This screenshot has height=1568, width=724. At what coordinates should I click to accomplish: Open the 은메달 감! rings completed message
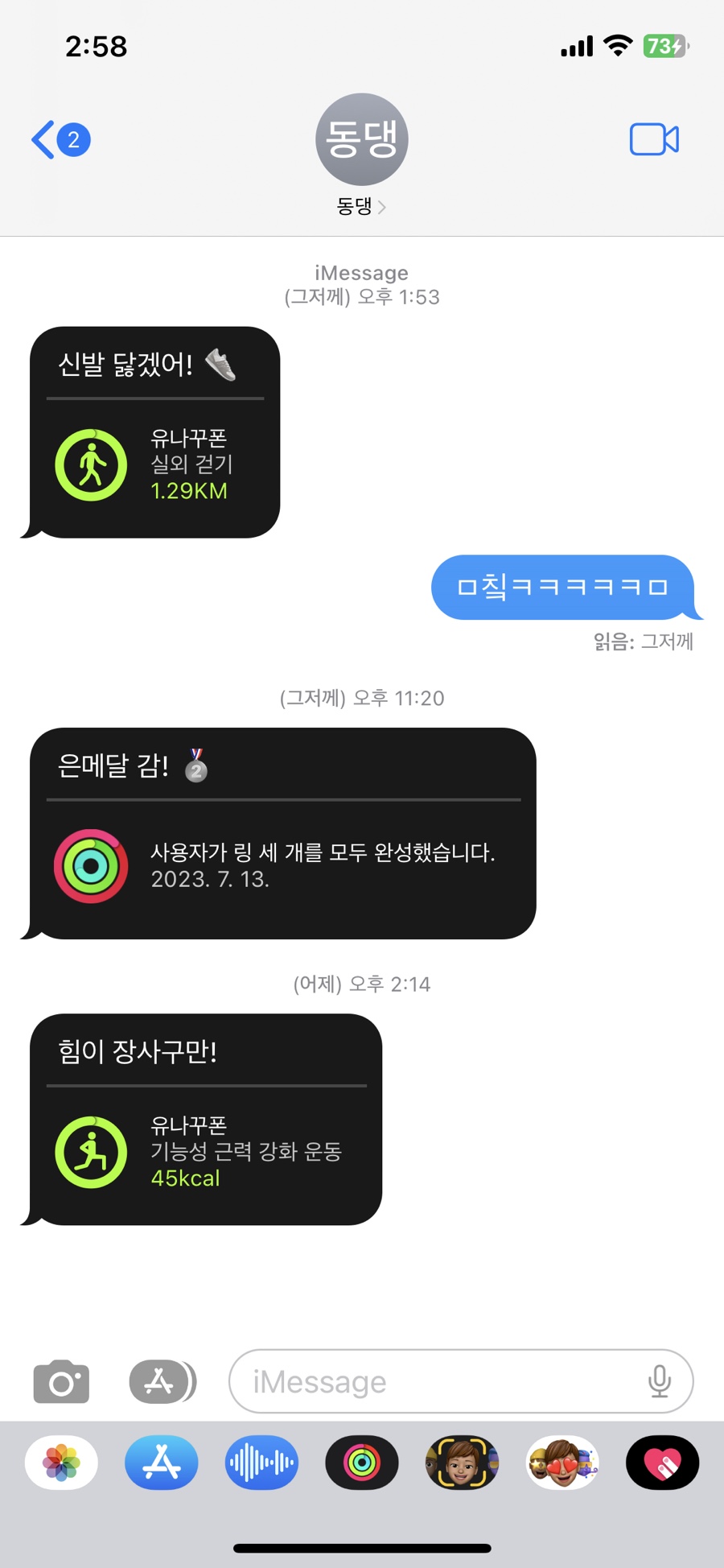point(282,833)
